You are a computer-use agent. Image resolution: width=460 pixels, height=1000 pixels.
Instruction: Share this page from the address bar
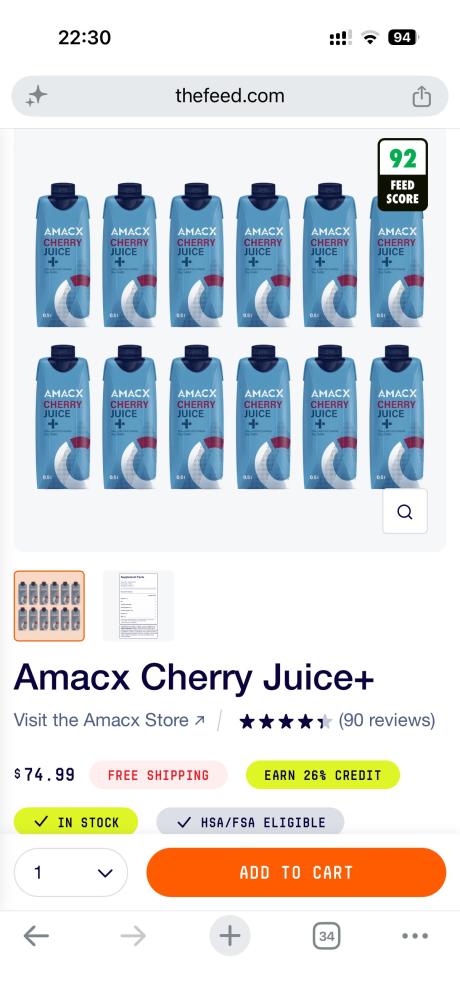421,96
